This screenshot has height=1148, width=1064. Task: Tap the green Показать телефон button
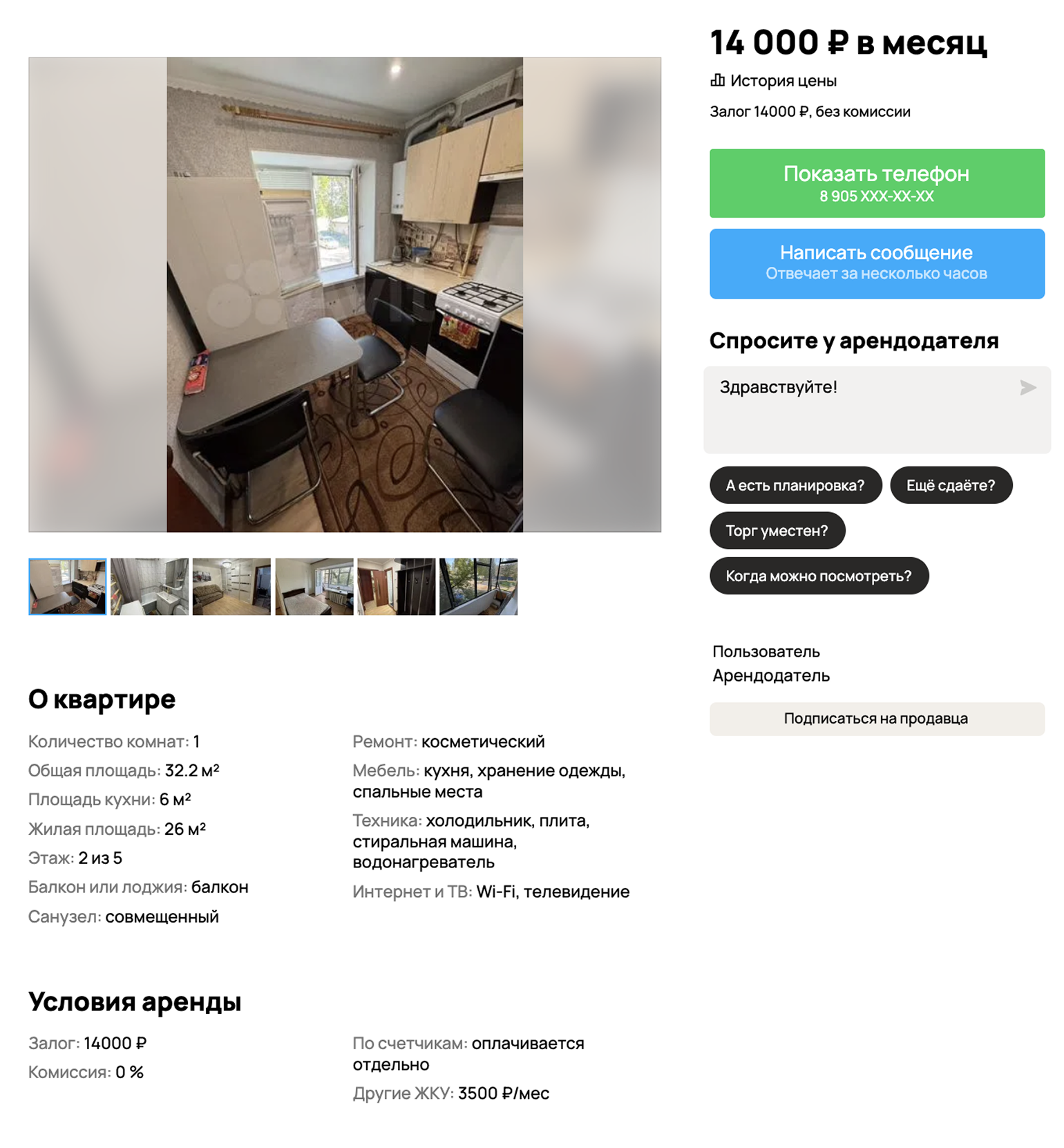point(876,183)
